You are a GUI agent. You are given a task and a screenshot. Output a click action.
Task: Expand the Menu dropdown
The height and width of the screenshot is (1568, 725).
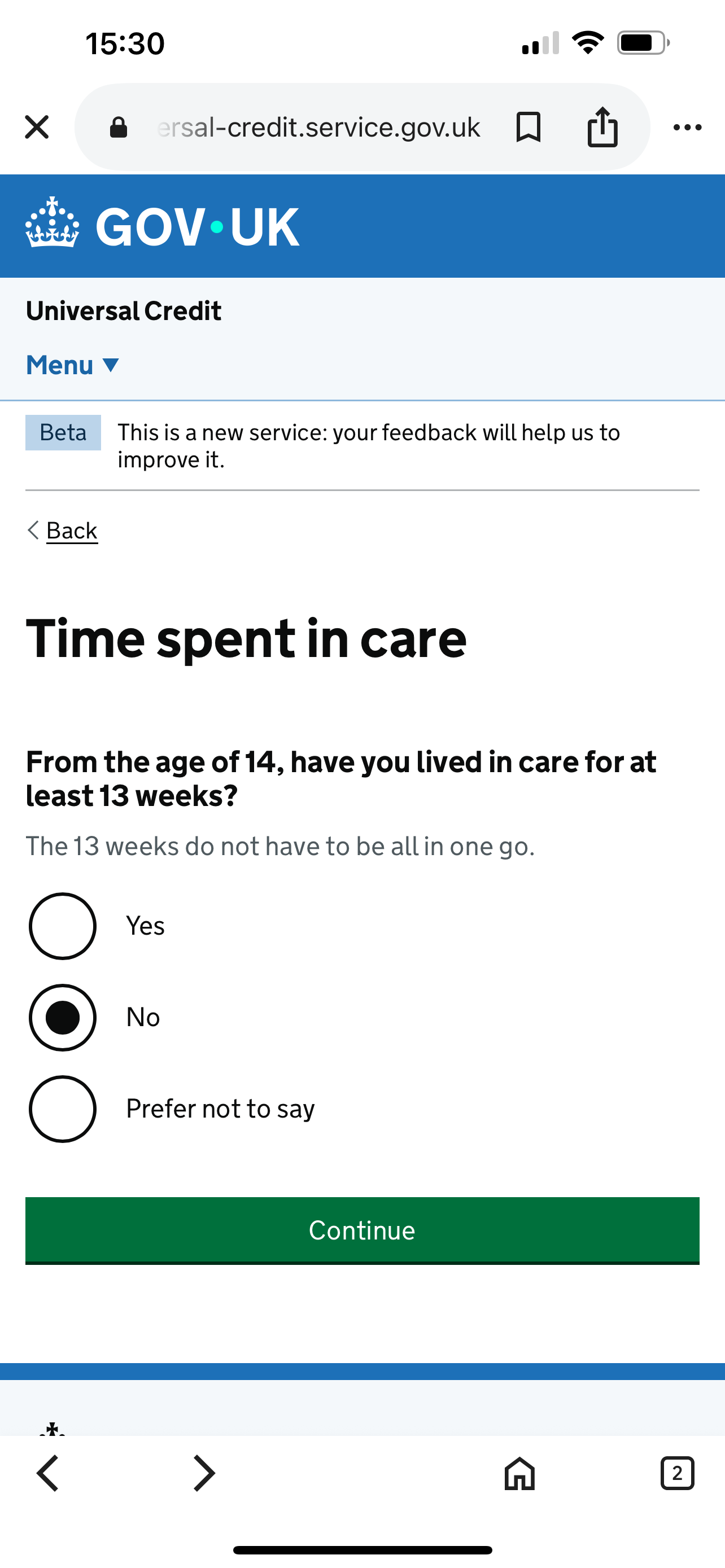(72, 365)
